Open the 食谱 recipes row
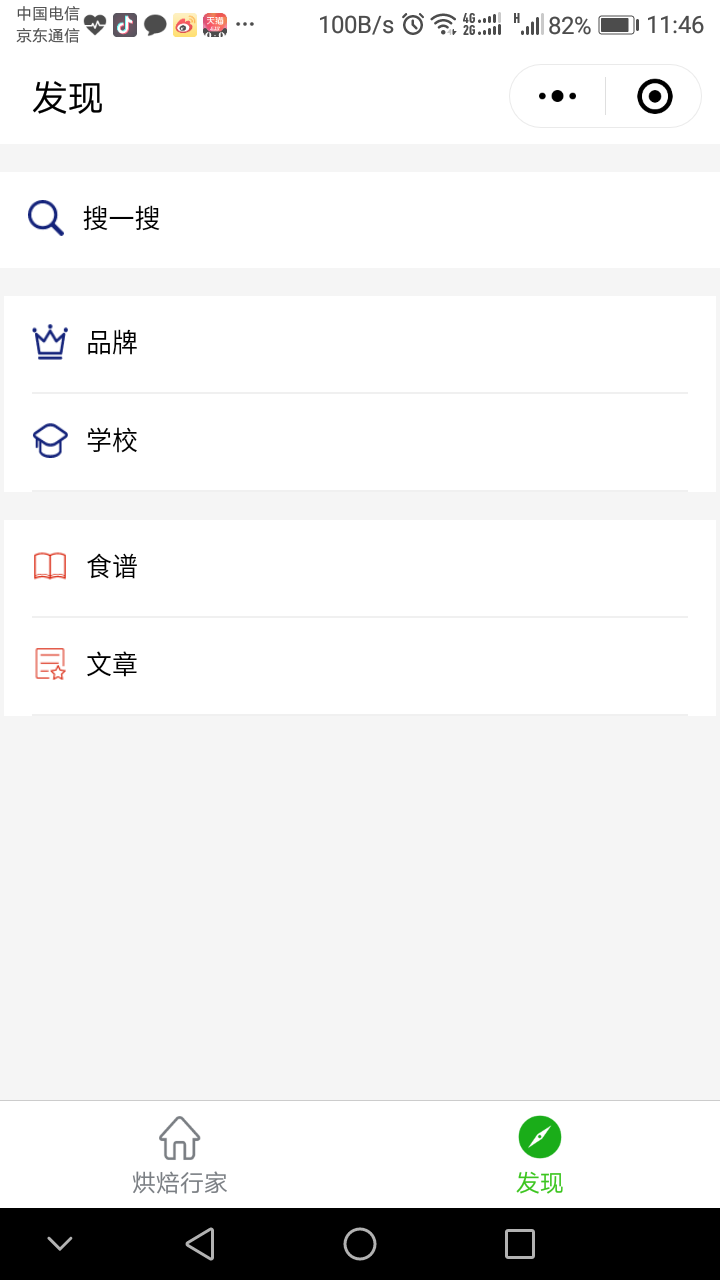720x1280 pixels. [360, 568]
